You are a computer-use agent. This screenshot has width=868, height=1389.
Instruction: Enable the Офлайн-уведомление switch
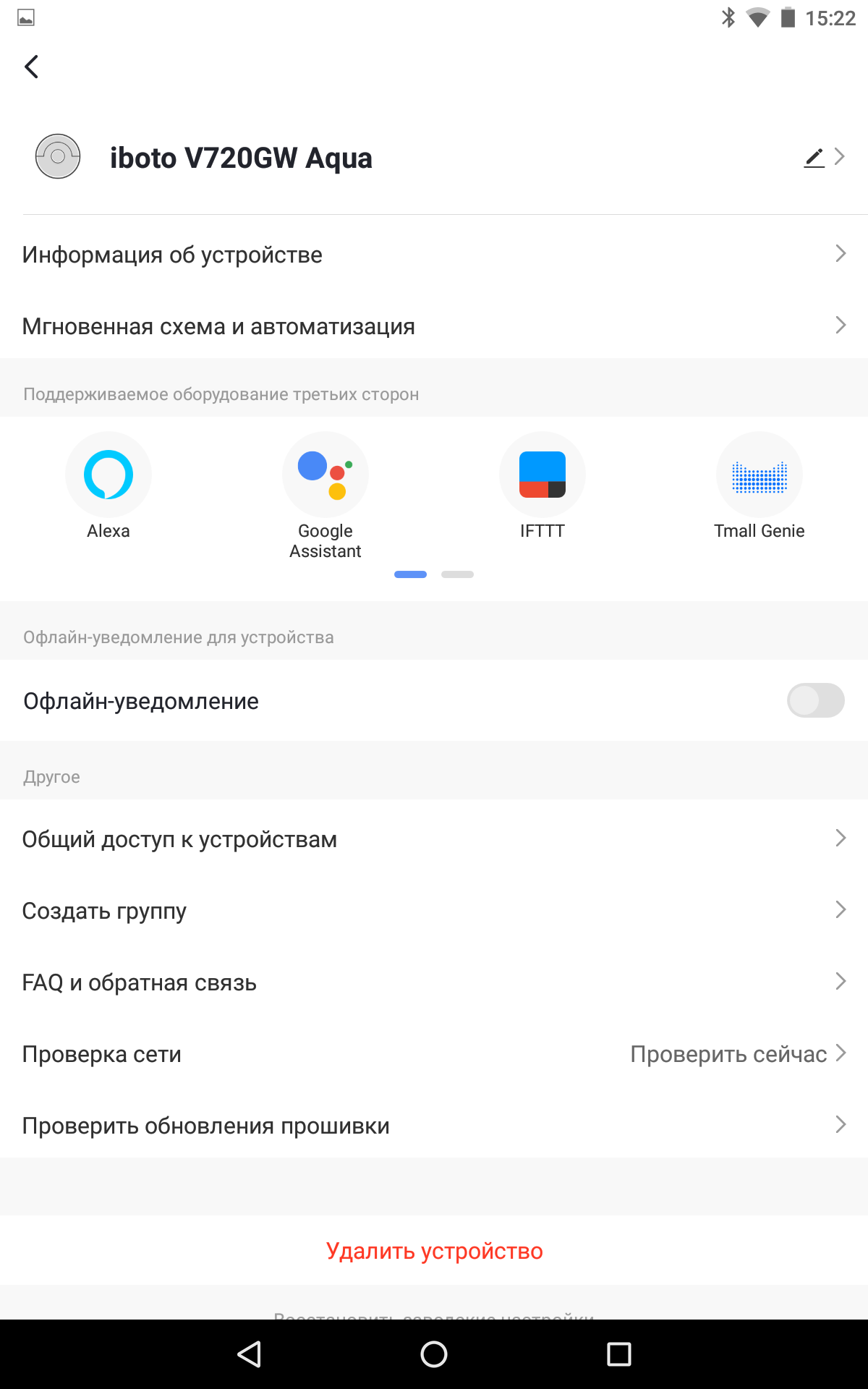pos(815,700)
